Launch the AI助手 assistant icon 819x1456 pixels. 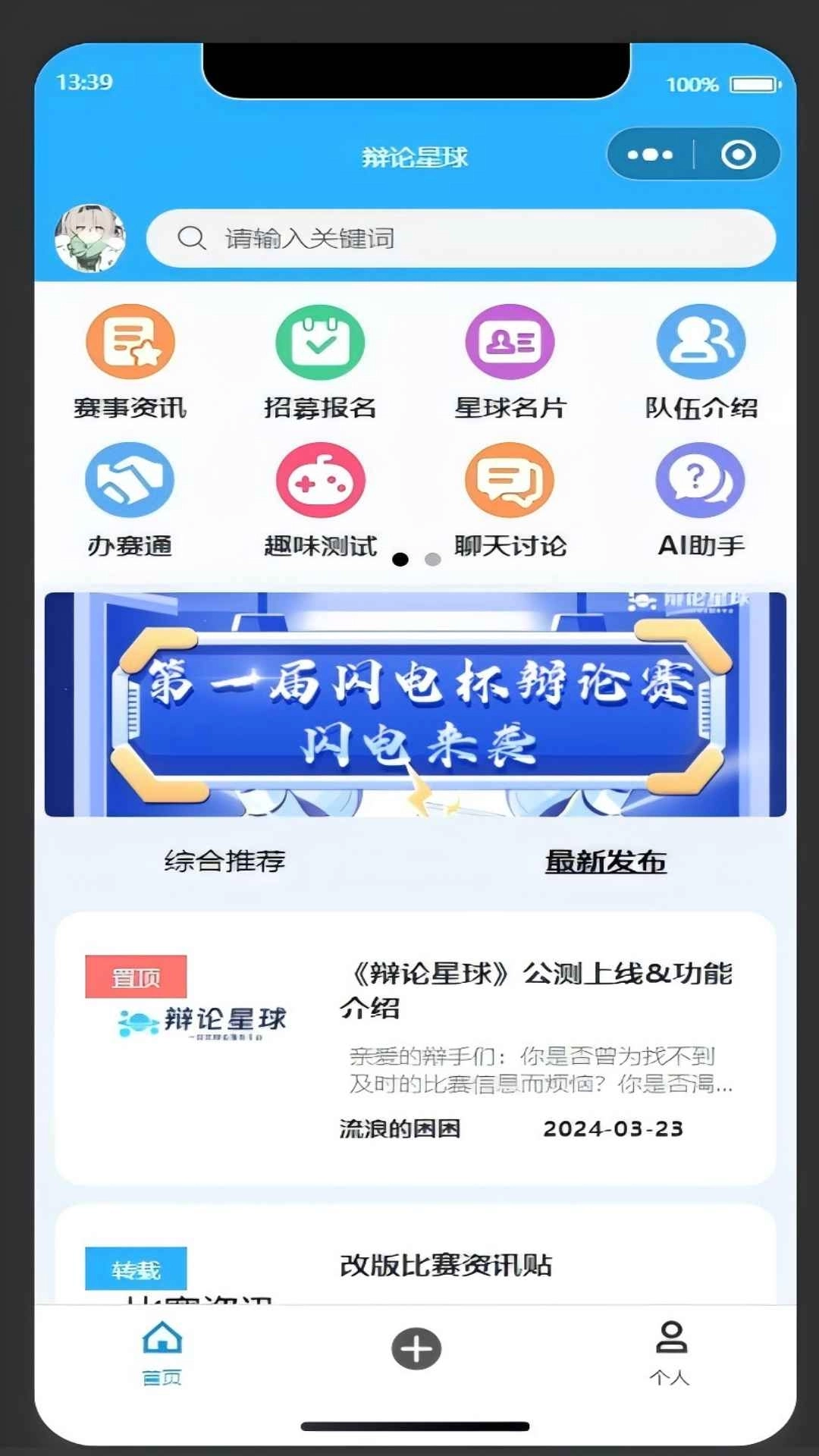[700, 480]
